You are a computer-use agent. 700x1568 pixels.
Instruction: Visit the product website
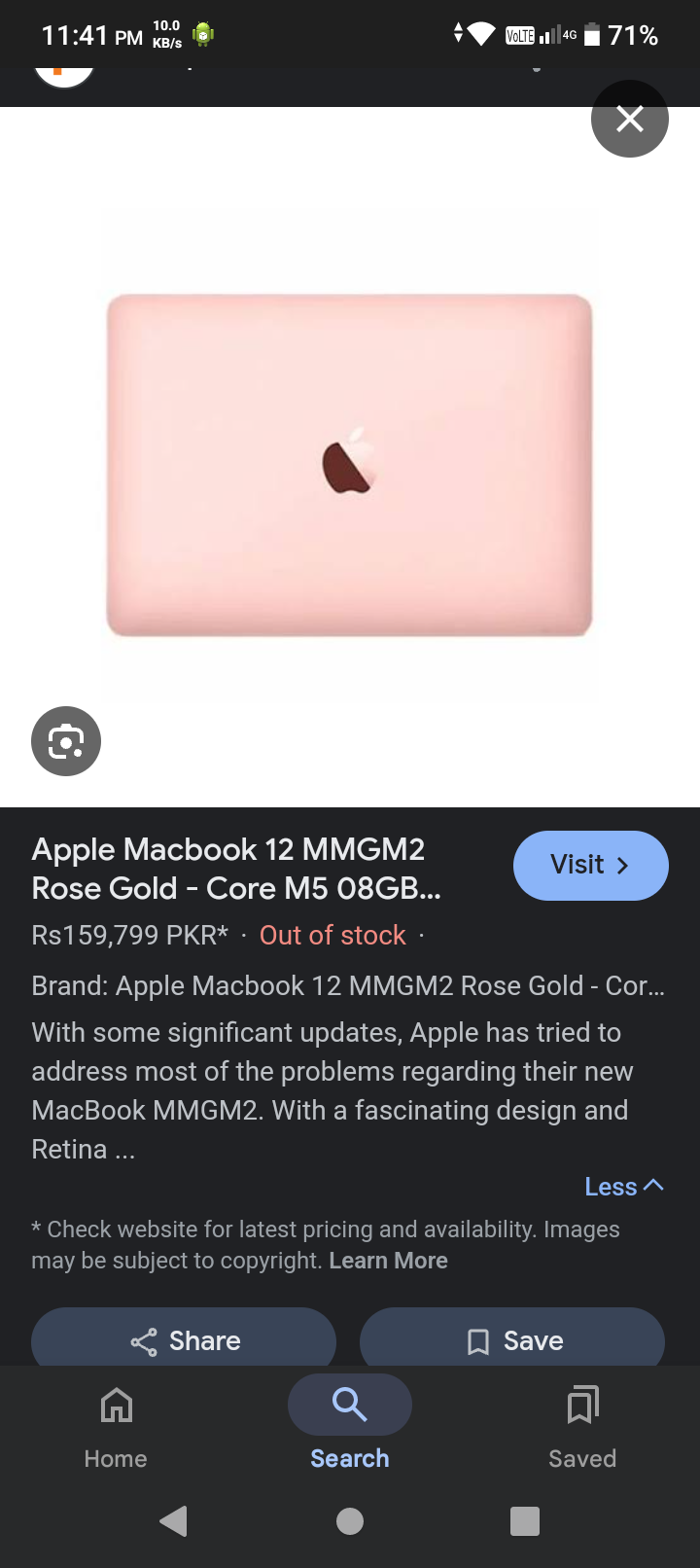[x=590, y=865]
